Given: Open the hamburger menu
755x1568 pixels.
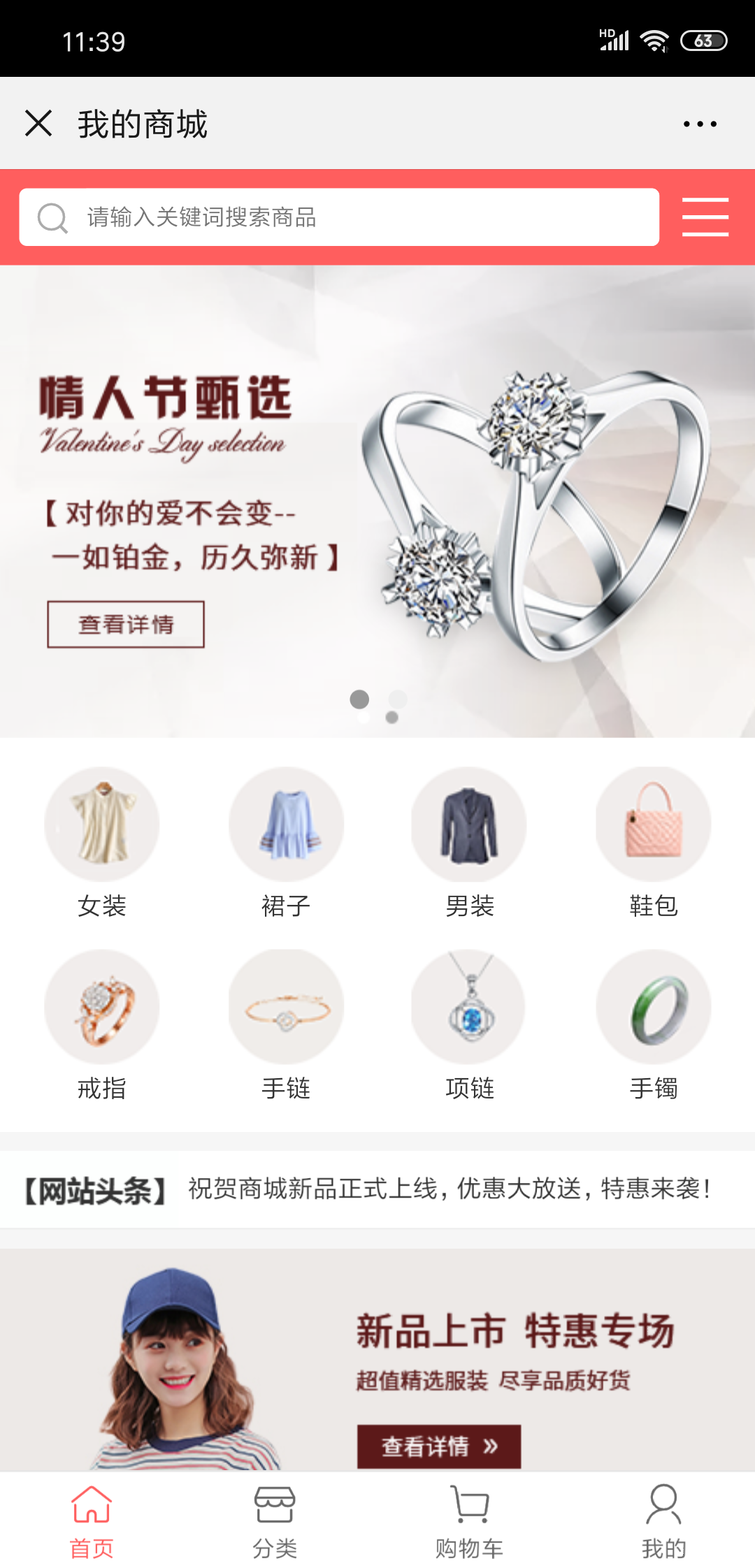Looking at the screenshot, I should pos(705,217).
